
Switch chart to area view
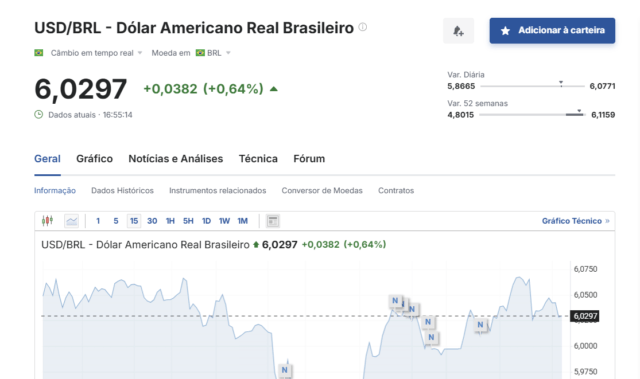[x=71, y=221]
